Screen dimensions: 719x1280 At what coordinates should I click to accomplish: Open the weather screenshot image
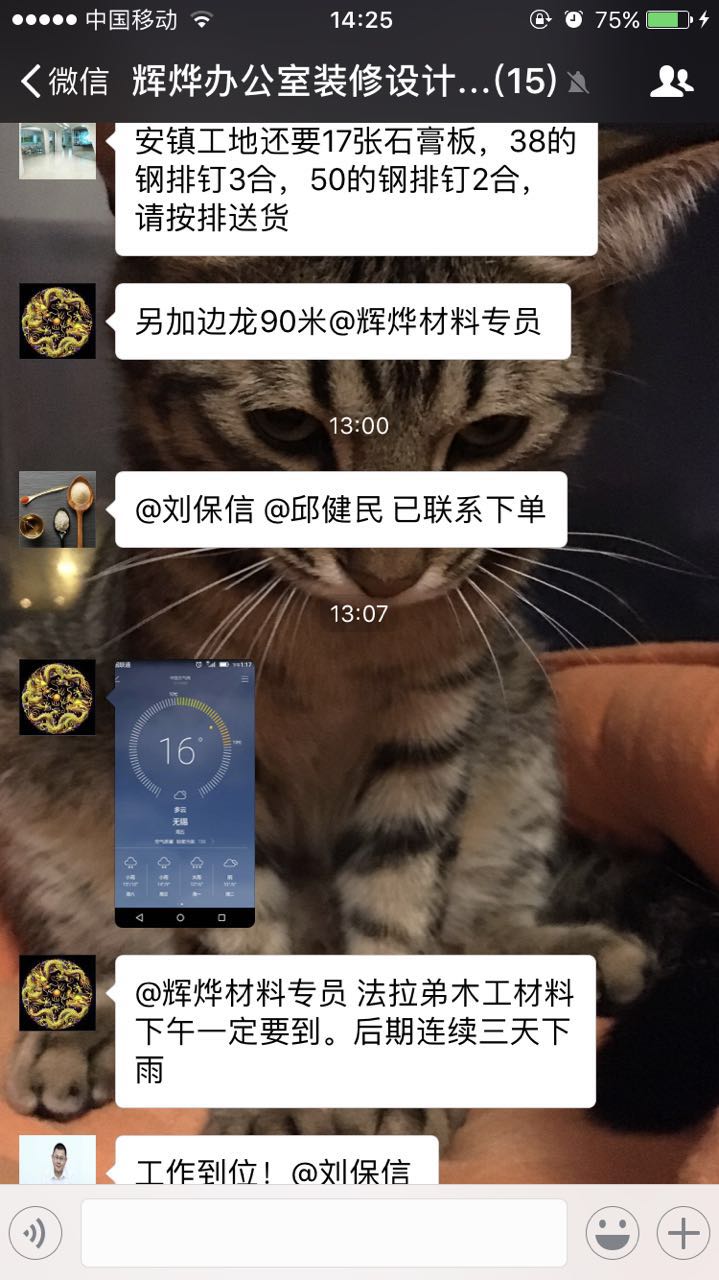[185, 793]
